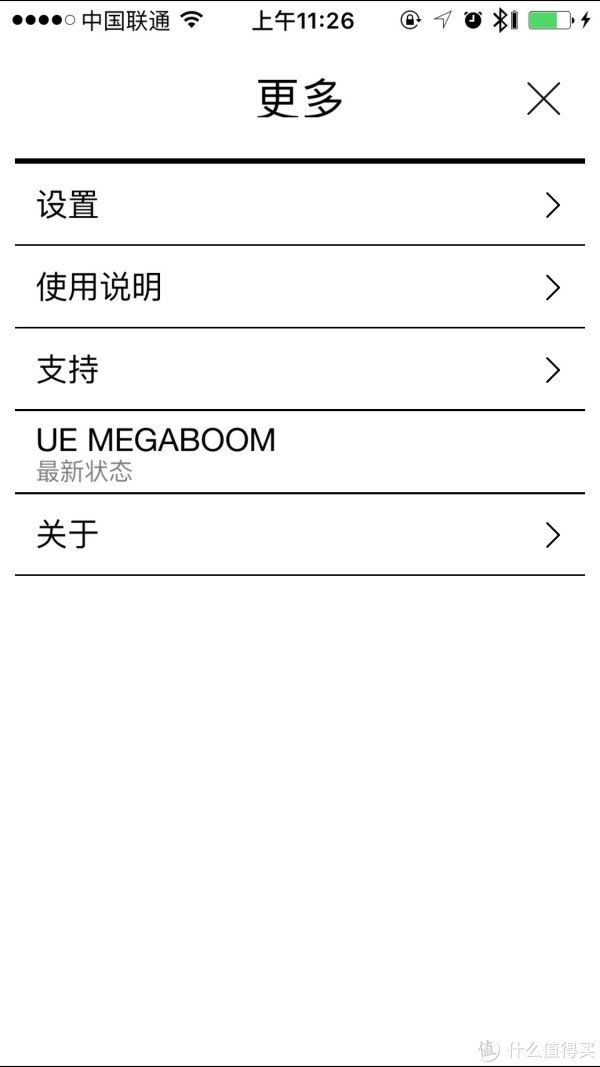
Task: Open 使用说明 instructions
Action: coord(299,286)
